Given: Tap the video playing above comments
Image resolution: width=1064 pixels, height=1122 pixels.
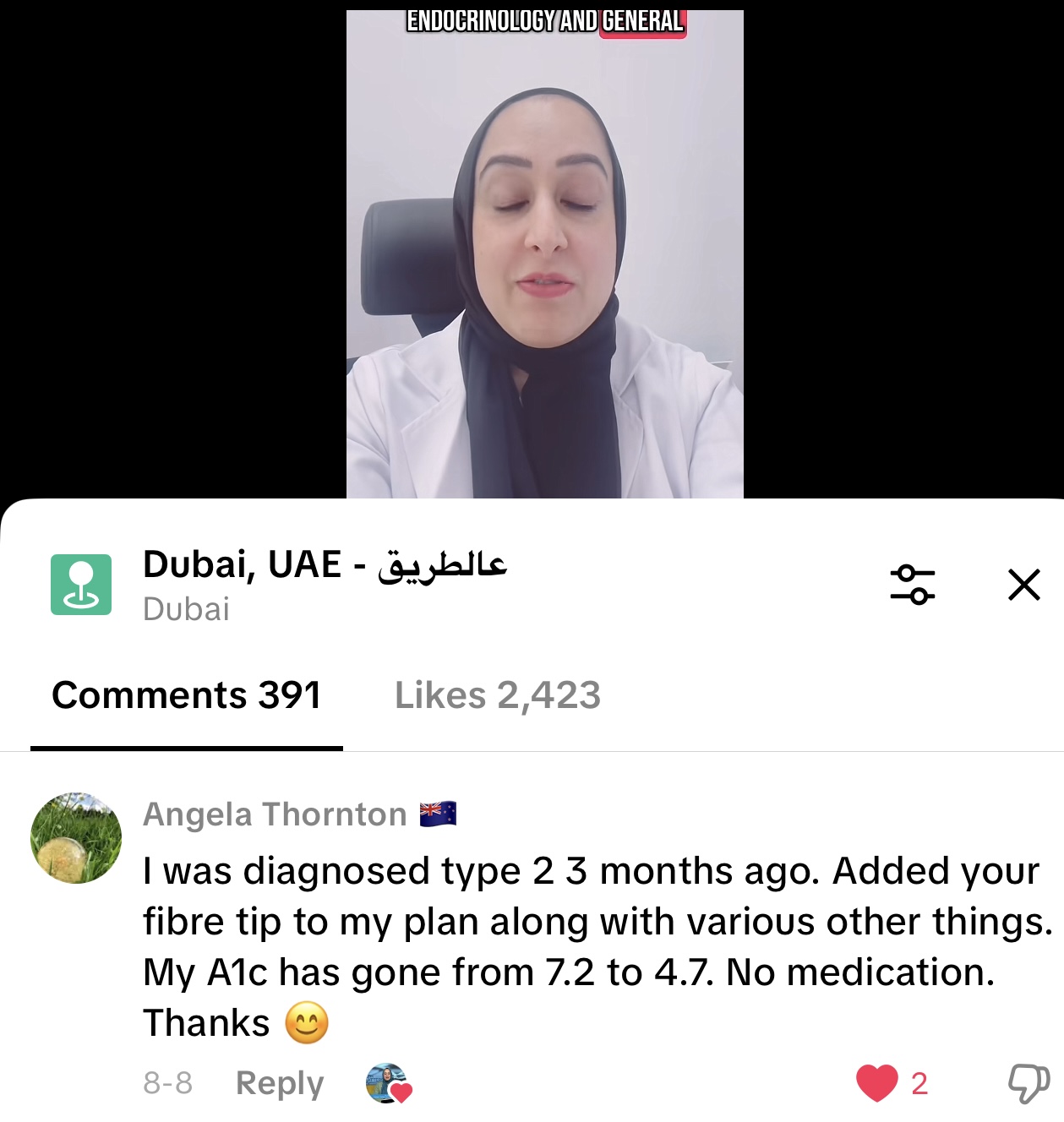Looking at the screenshot, I should click(x=544, y=253).
